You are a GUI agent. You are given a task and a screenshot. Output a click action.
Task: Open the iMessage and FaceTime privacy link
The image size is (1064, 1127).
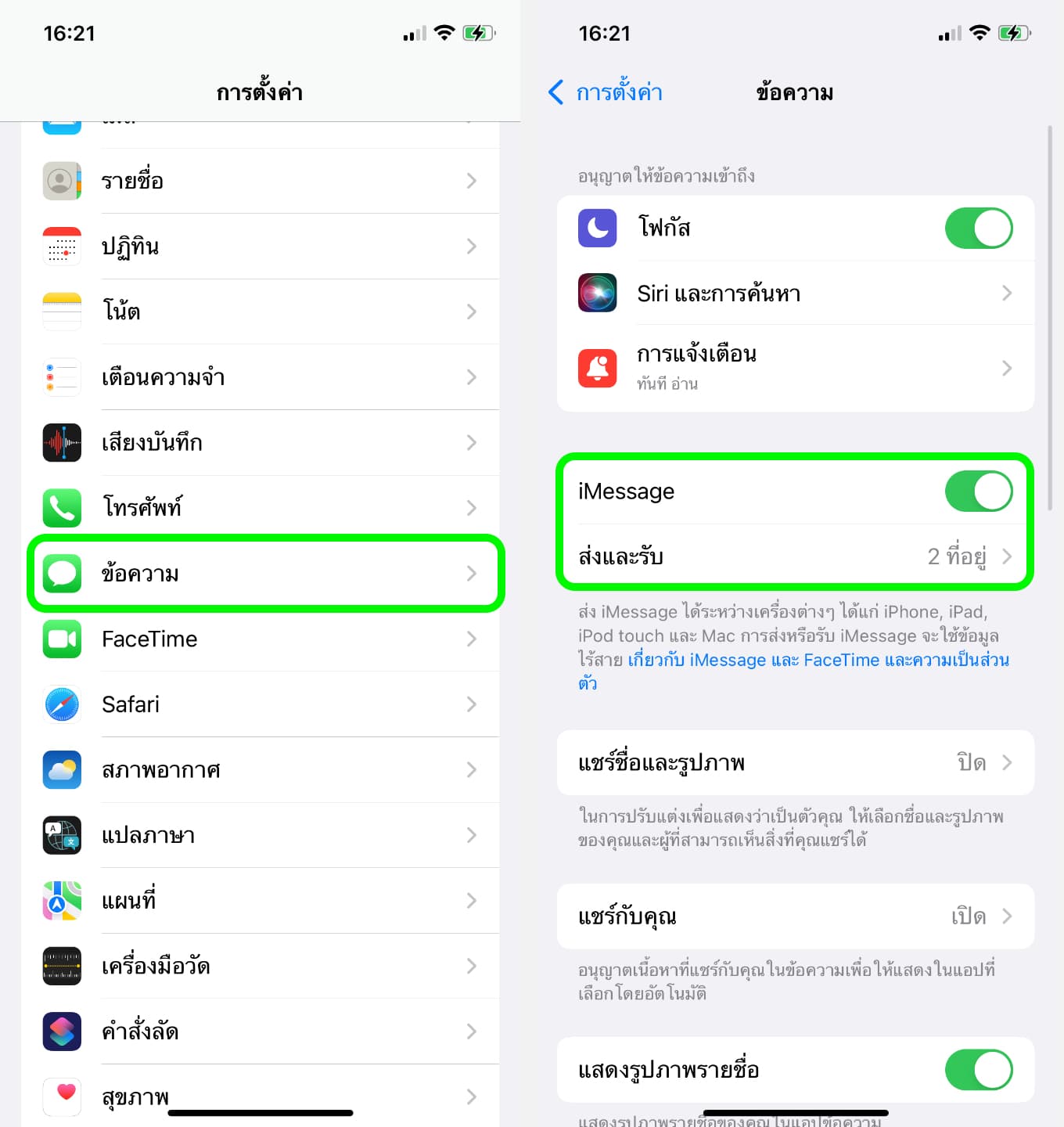pyautogui.click(x=818, y=661)
